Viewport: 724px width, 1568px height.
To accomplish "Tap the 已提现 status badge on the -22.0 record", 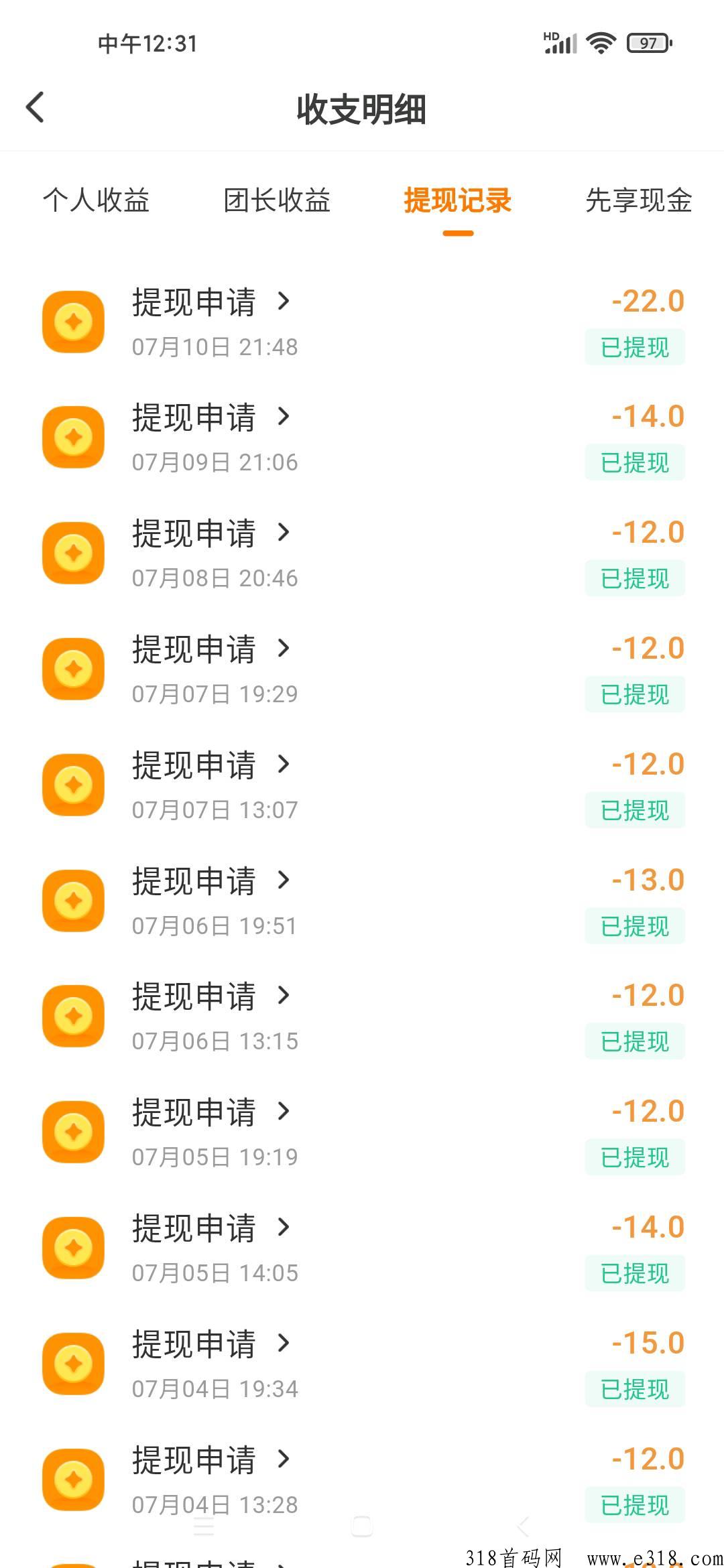I will (x=635, y=346).
